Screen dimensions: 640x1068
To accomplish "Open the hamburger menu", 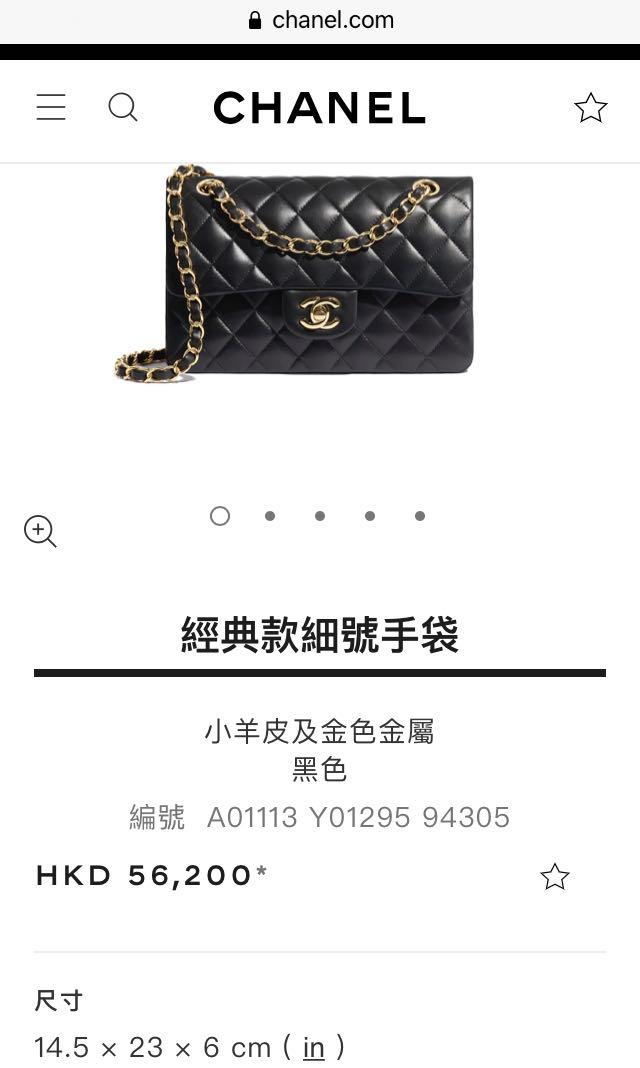I will point(51,107).
